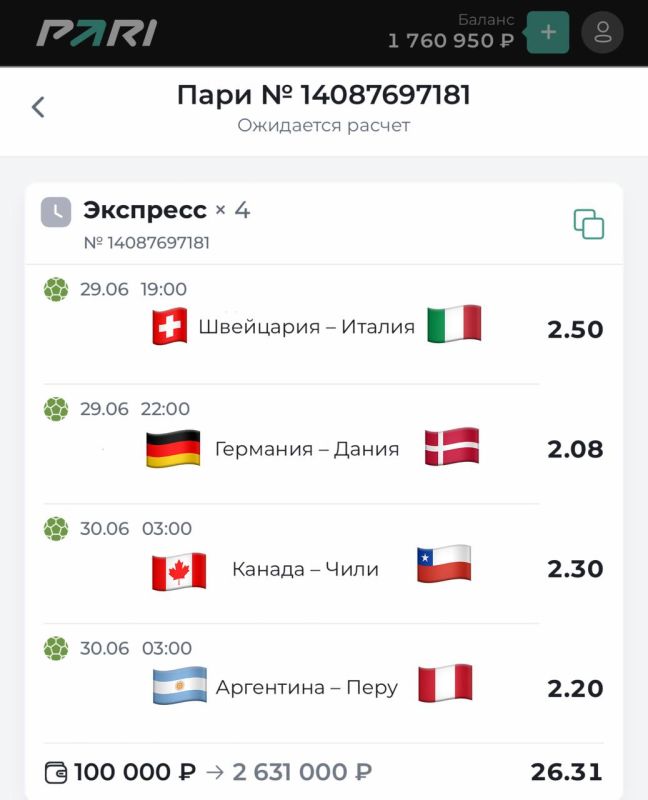View the Канада – Чили event

(305, 569)
